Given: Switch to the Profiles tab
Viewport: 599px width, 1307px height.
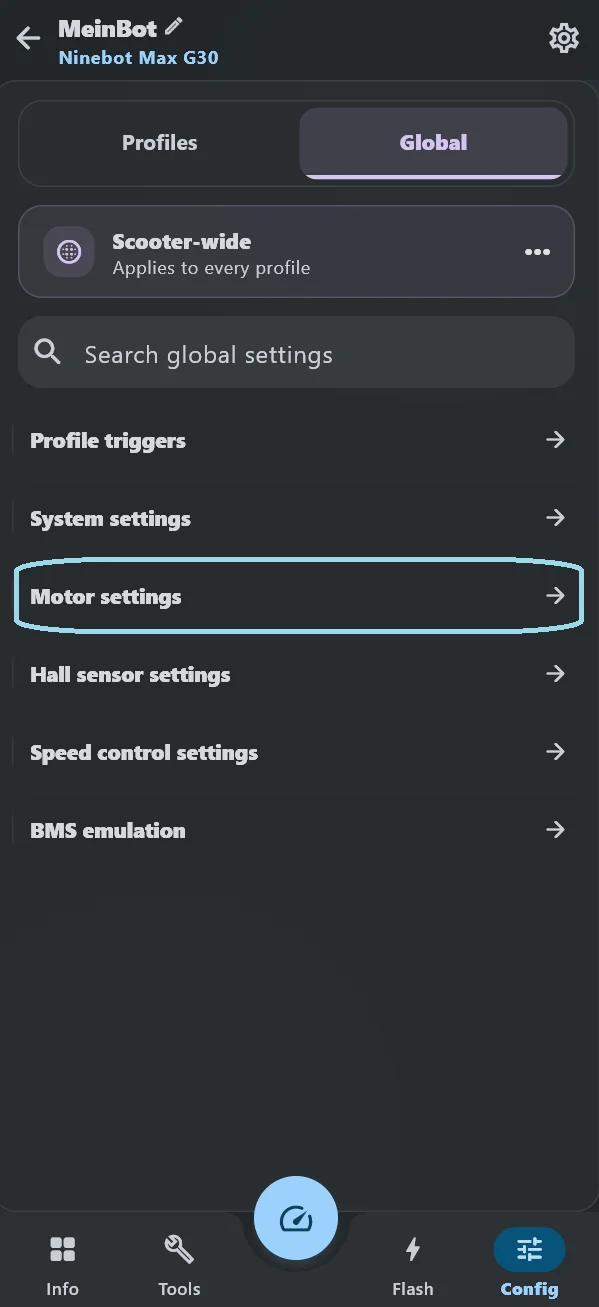Looking at the screenshot, I should pyautogui.click(x=160, y=143).
